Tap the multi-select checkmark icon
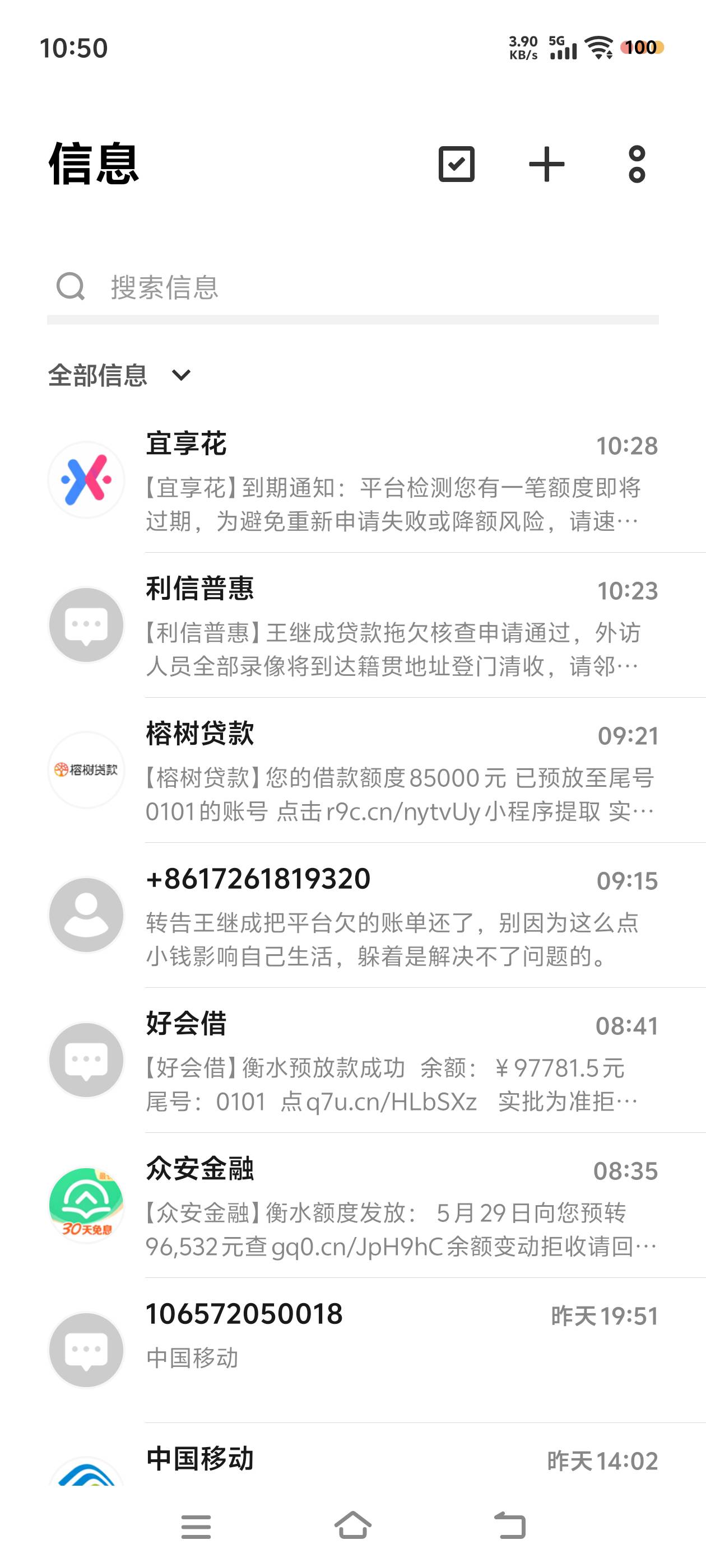 click(x=456, y=164)
